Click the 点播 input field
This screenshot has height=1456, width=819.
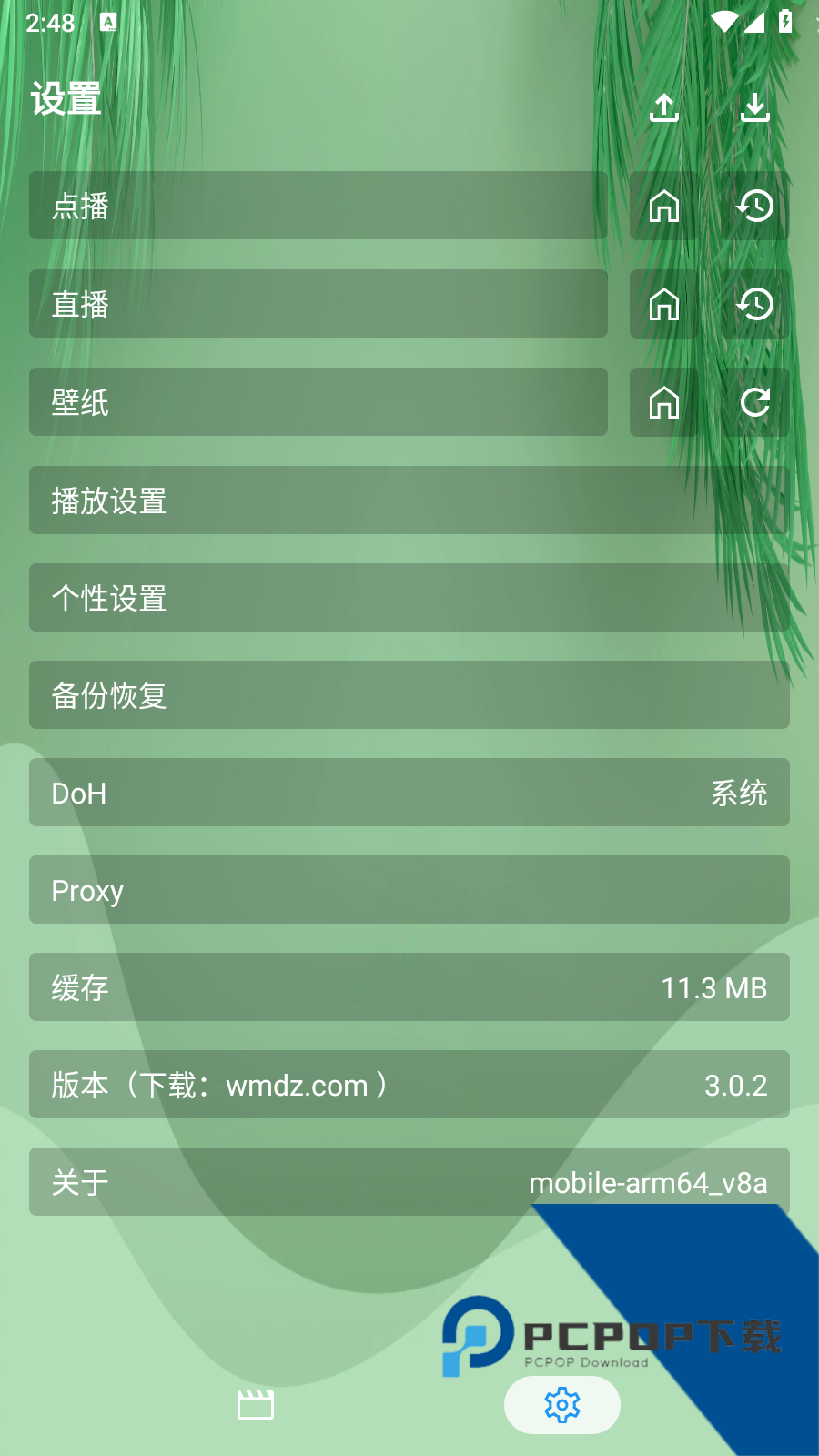[318, 207]
